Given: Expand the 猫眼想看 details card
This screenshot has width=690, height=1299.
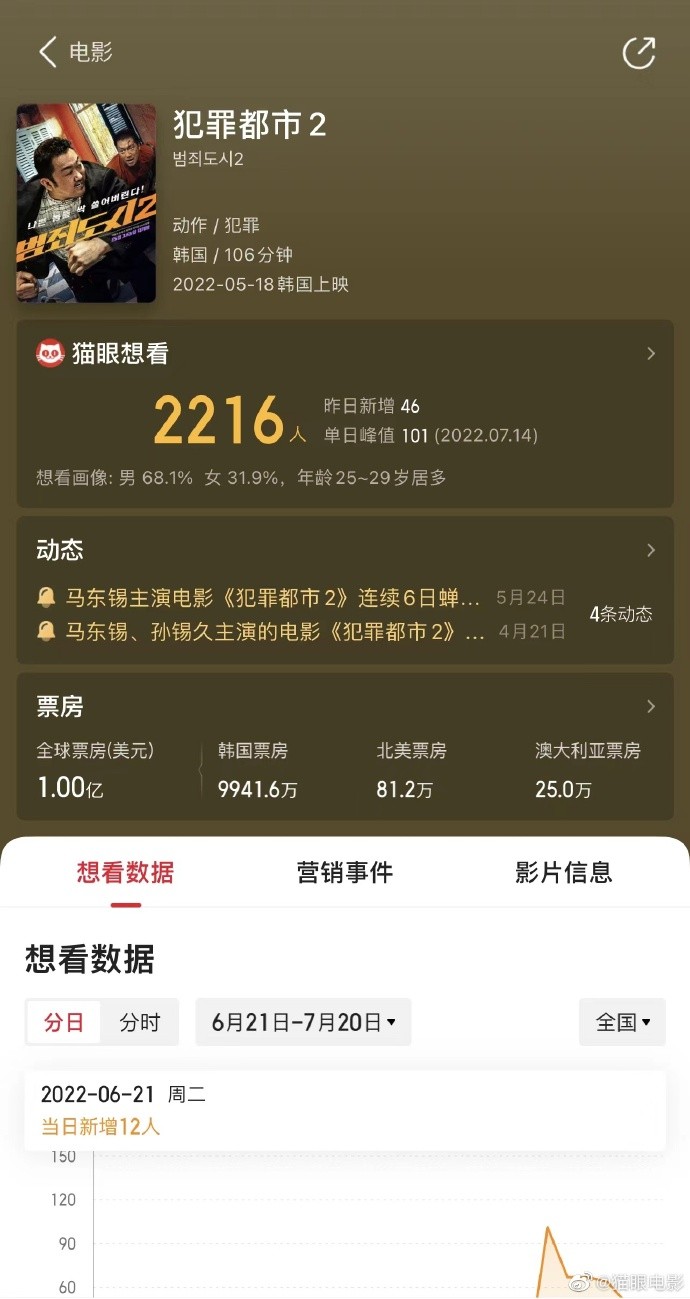Looking at the screenshot, I should click(x=651, y=353).
